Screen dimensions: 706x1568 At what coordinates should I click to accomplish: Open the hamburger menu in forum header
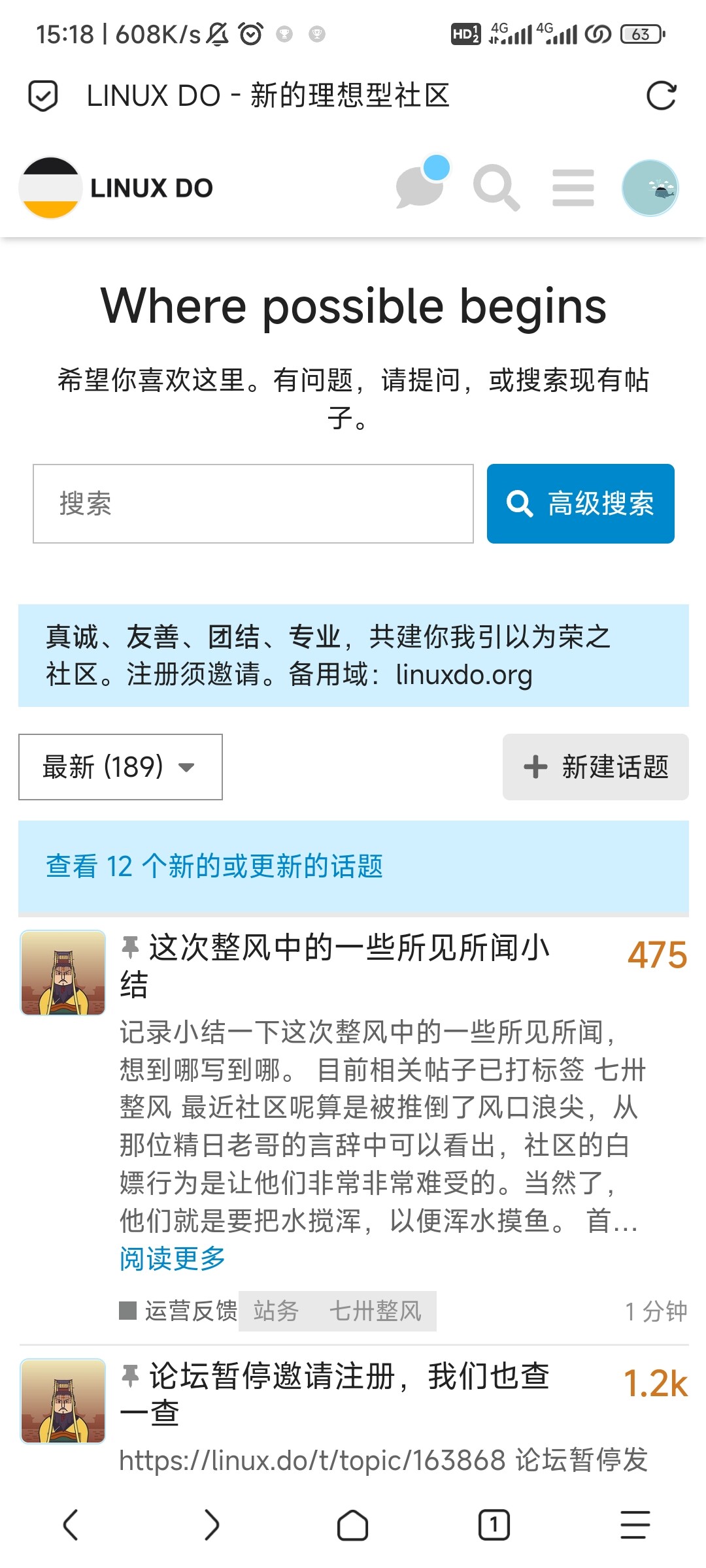(x=573, y=188)
